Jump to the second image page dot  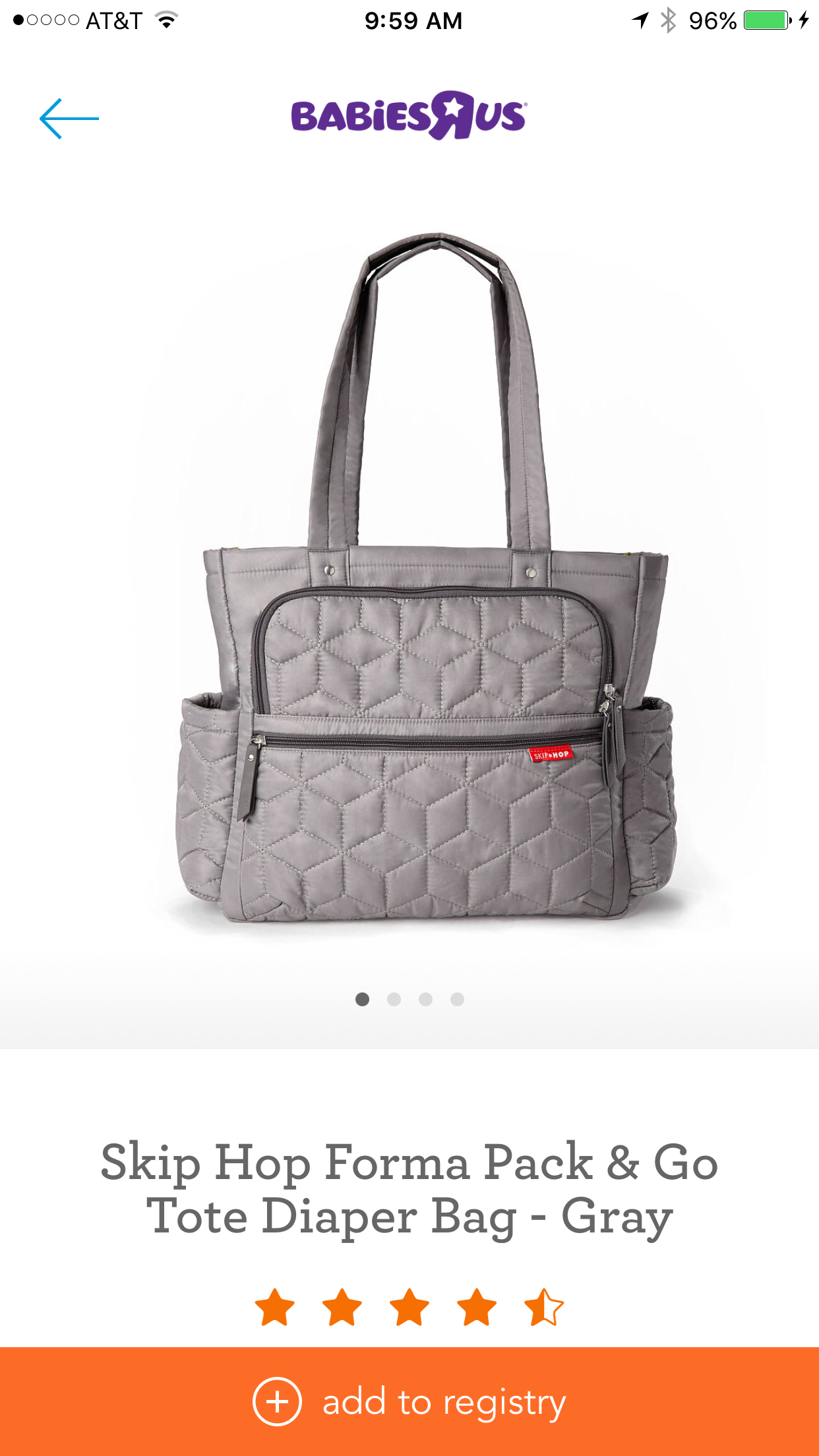point(394,999)
